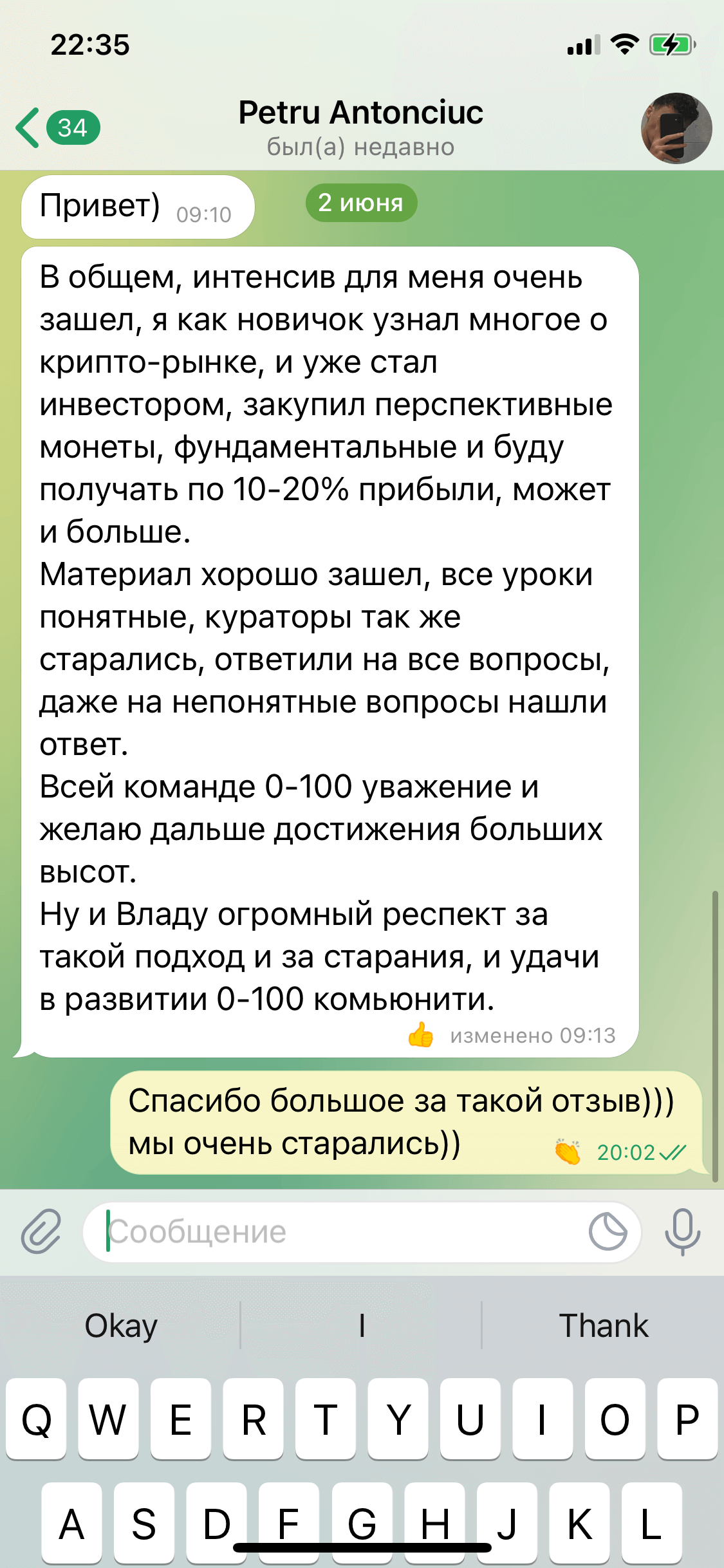724x1568 pixels.
Task: Type the letter Q key
Action: click(x=37, y=1419)
